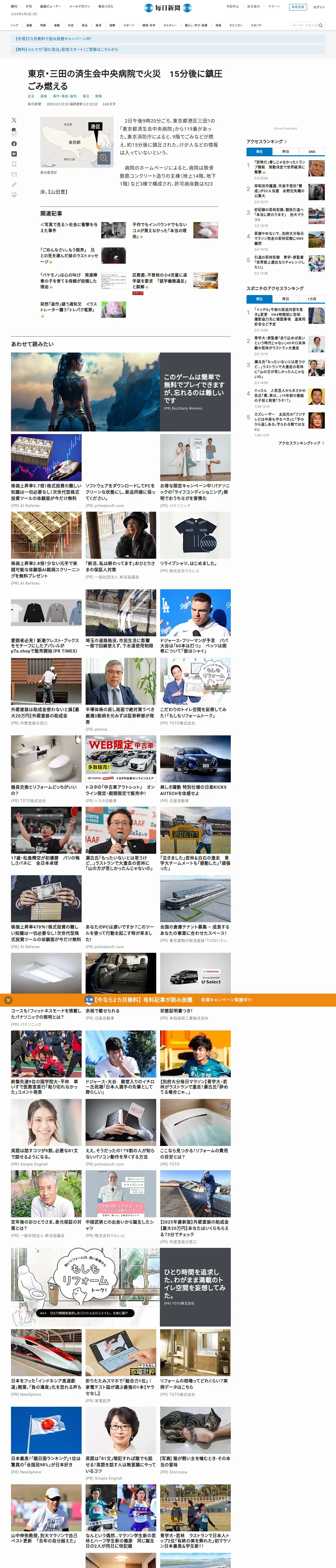This screenshot has width=336, height=1568.
Task: Open the 冬得 2カ月無料 campaign notice
Action: 53,38
